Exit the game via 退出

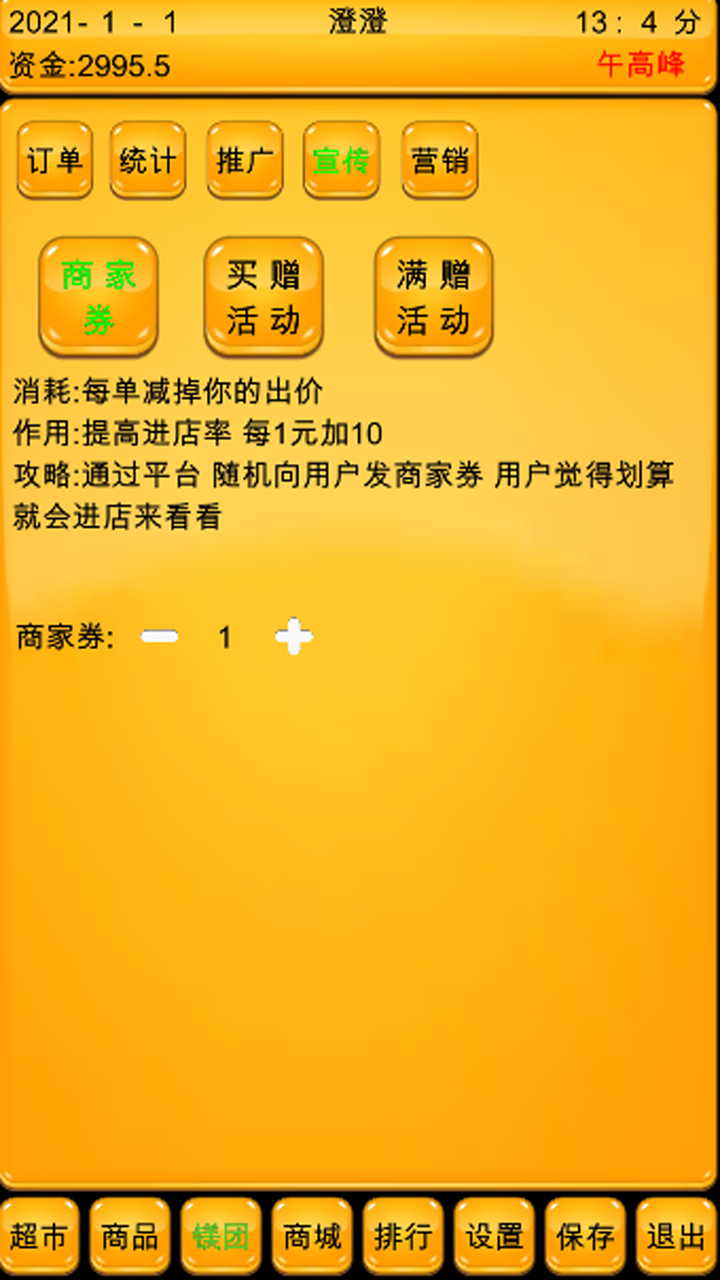pyautogui.click(x=676, y=1236)
